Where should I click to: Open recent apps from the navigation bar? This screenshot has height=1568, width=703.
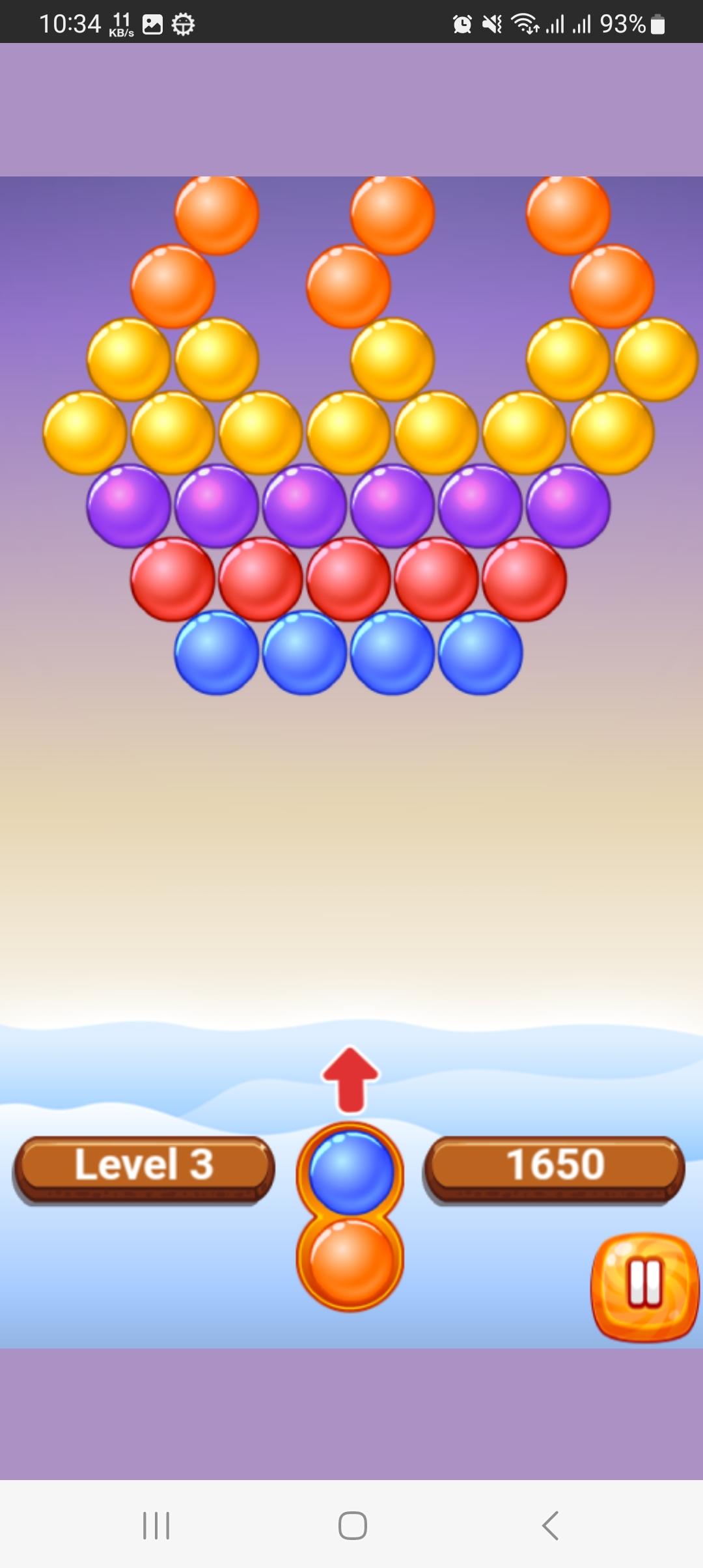tap(156, 1525)
